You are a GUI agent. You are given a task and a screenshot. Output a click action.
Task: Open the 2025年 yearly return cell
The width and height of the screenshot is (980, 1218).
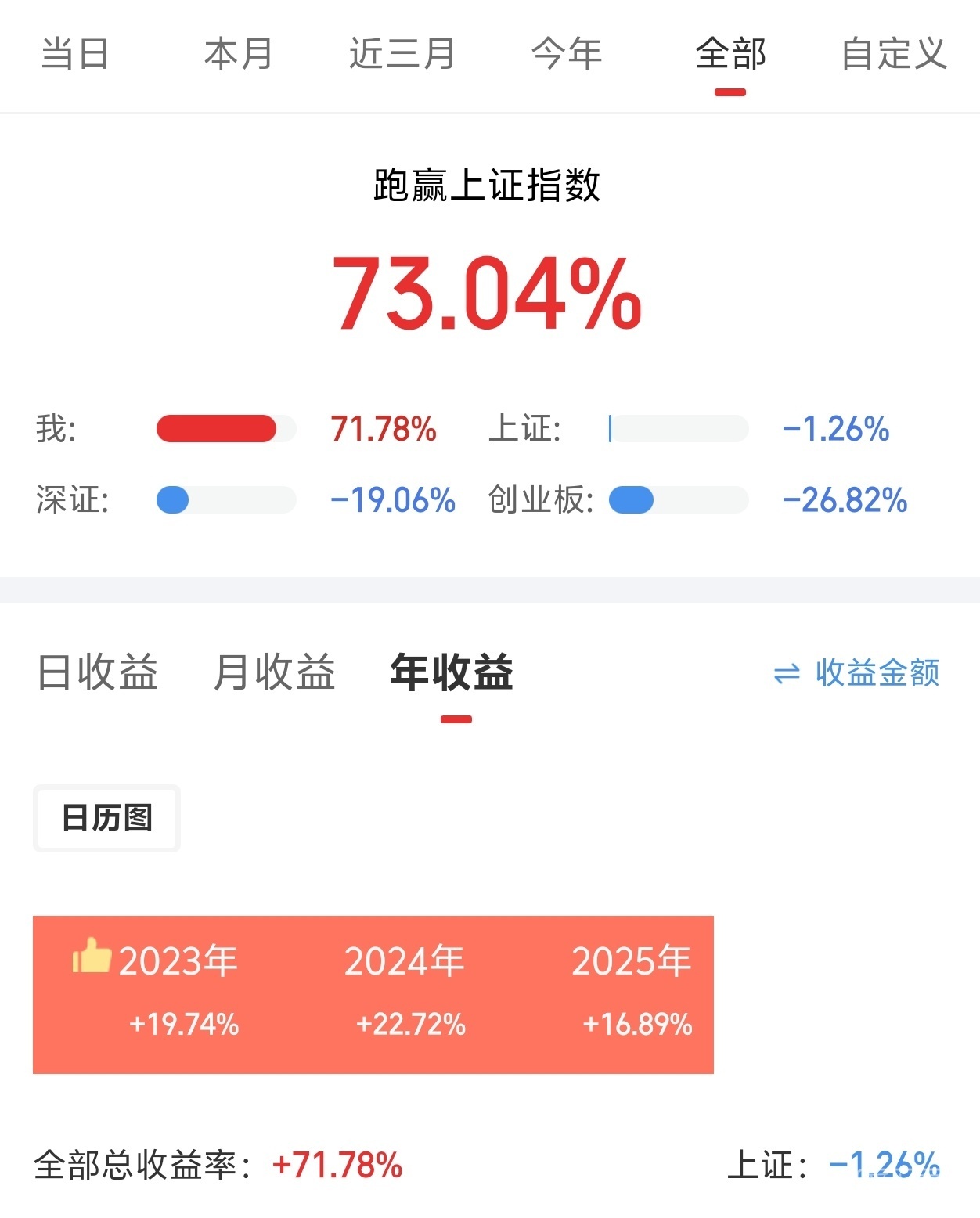click(x=632, y=993)
